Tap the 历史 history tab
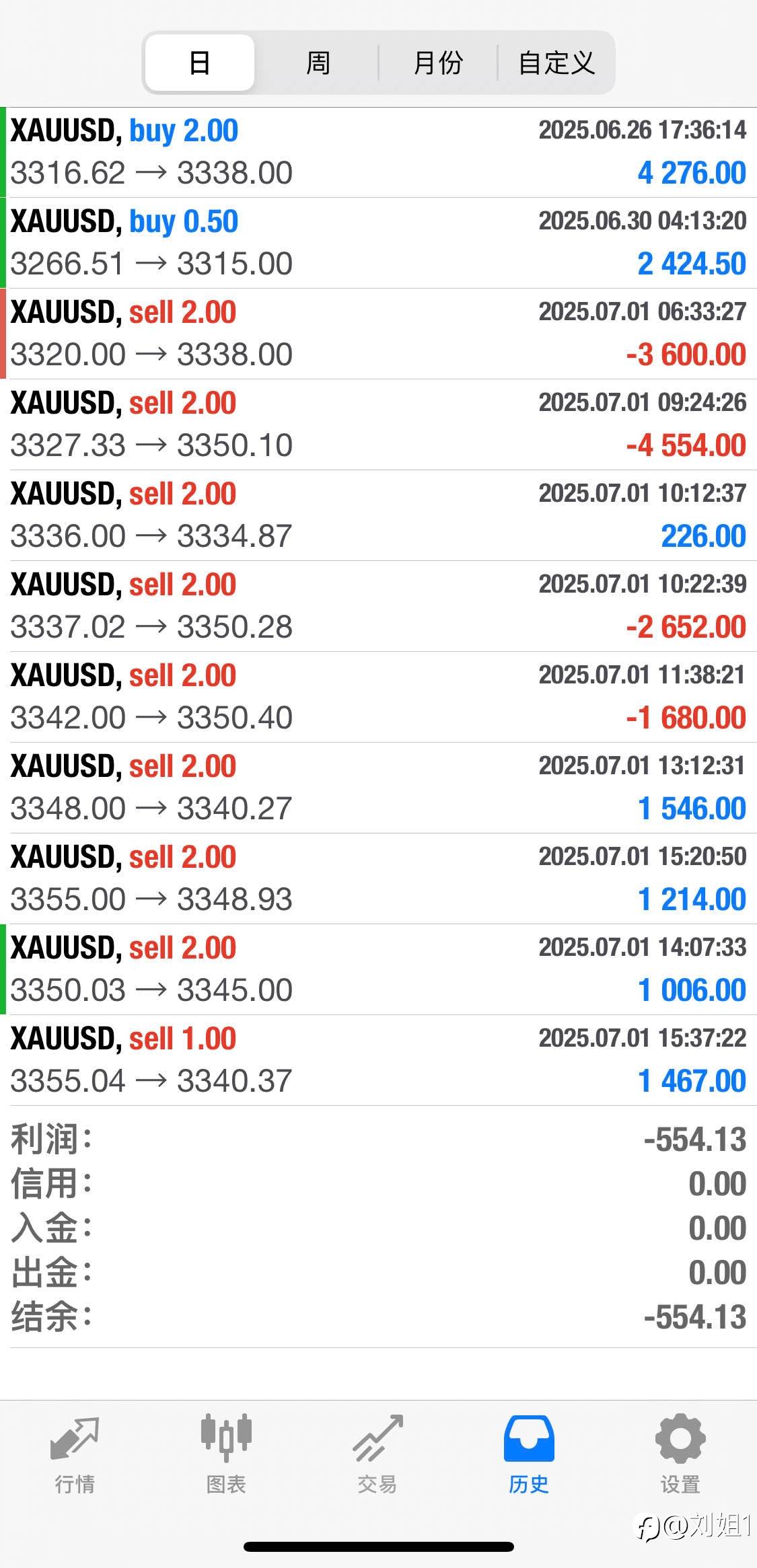The width and height of the screenshot is (757, 1568). 529,1455
